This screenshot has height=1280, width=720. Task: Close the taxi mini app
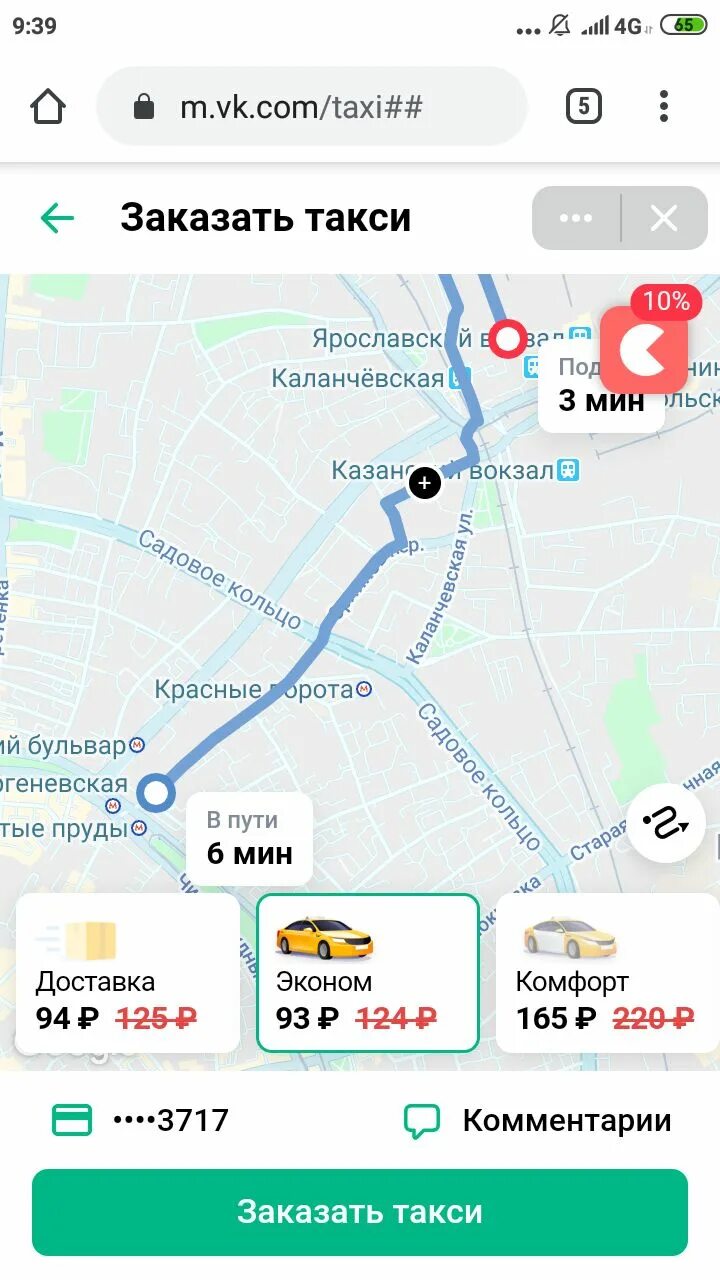(664, 218)
